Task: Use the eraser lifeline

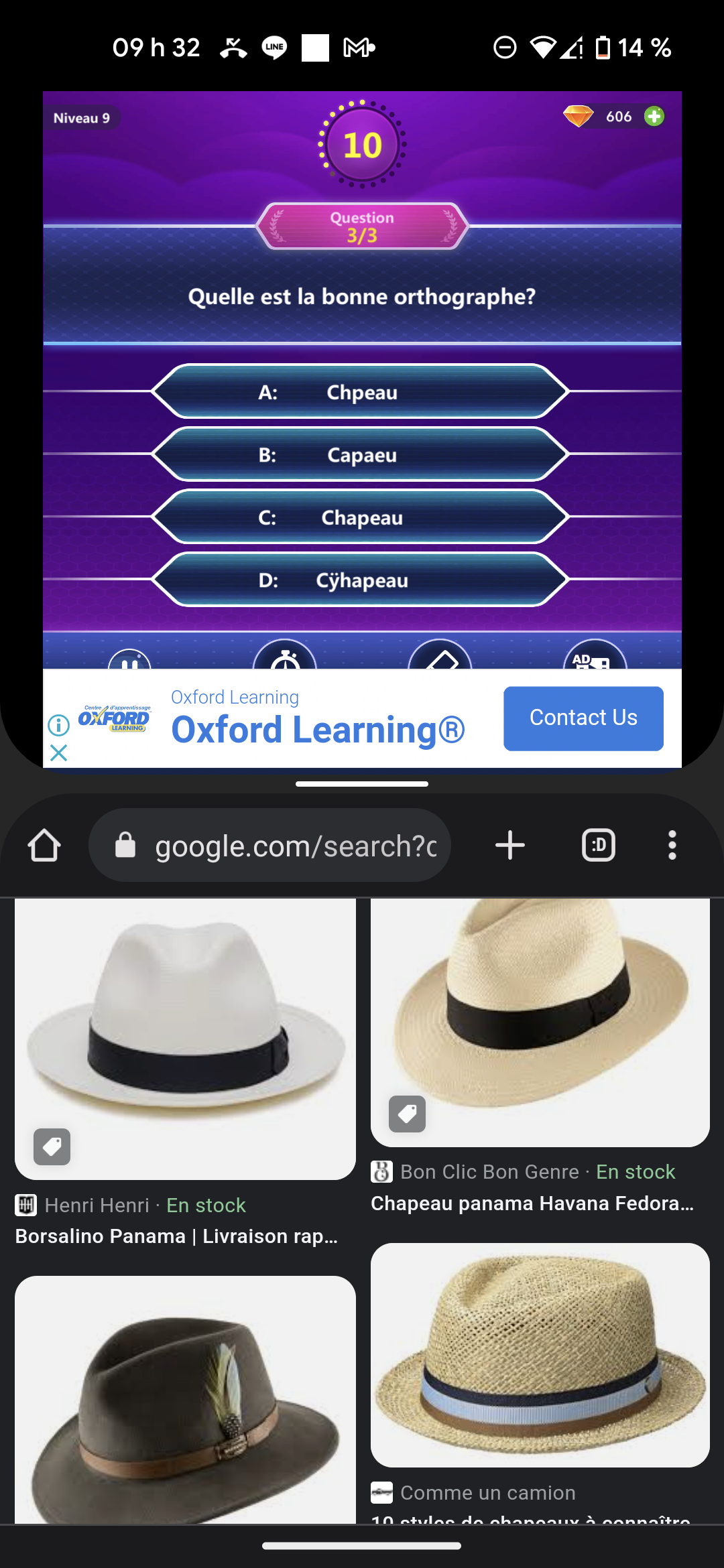Action: click(440, 657)
